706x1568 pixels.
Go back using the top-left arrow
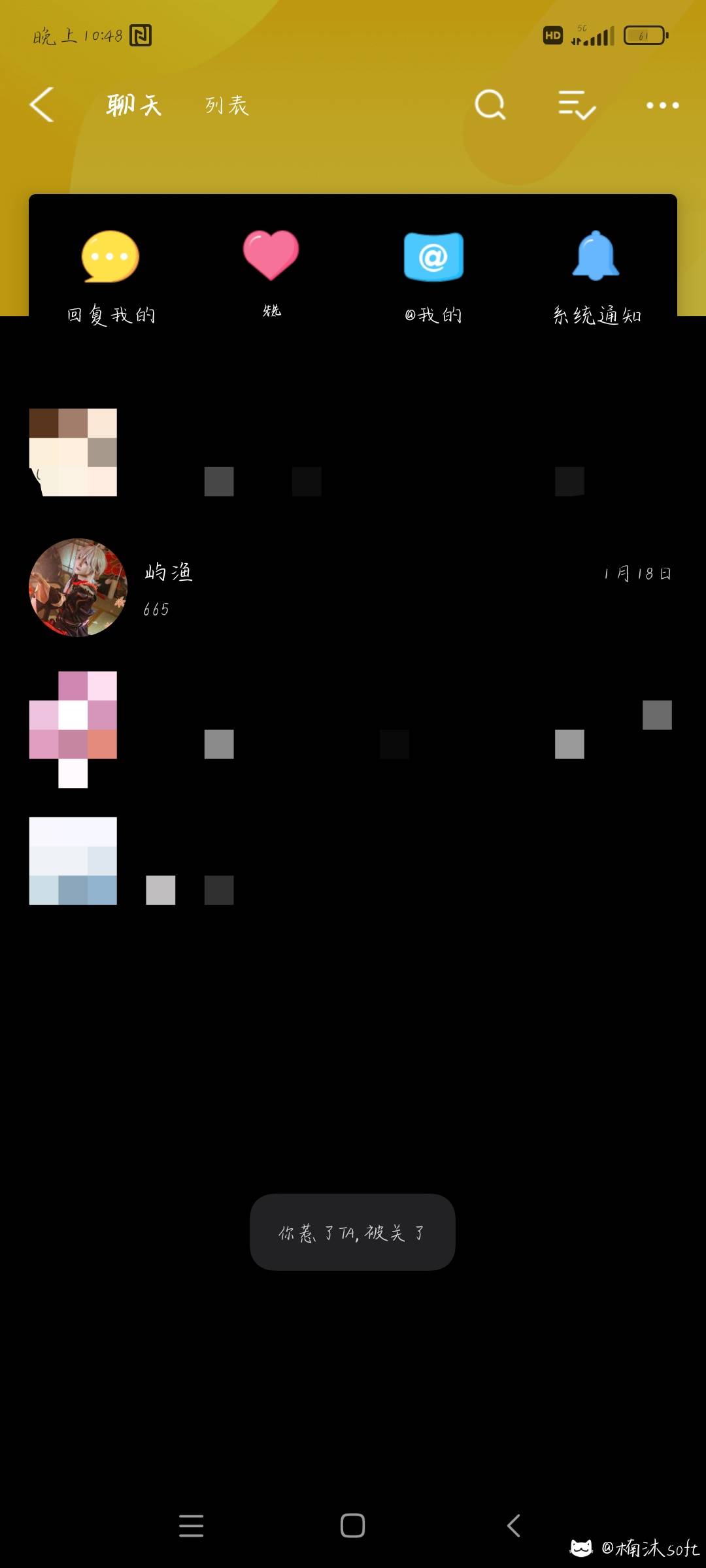[41, 105]
